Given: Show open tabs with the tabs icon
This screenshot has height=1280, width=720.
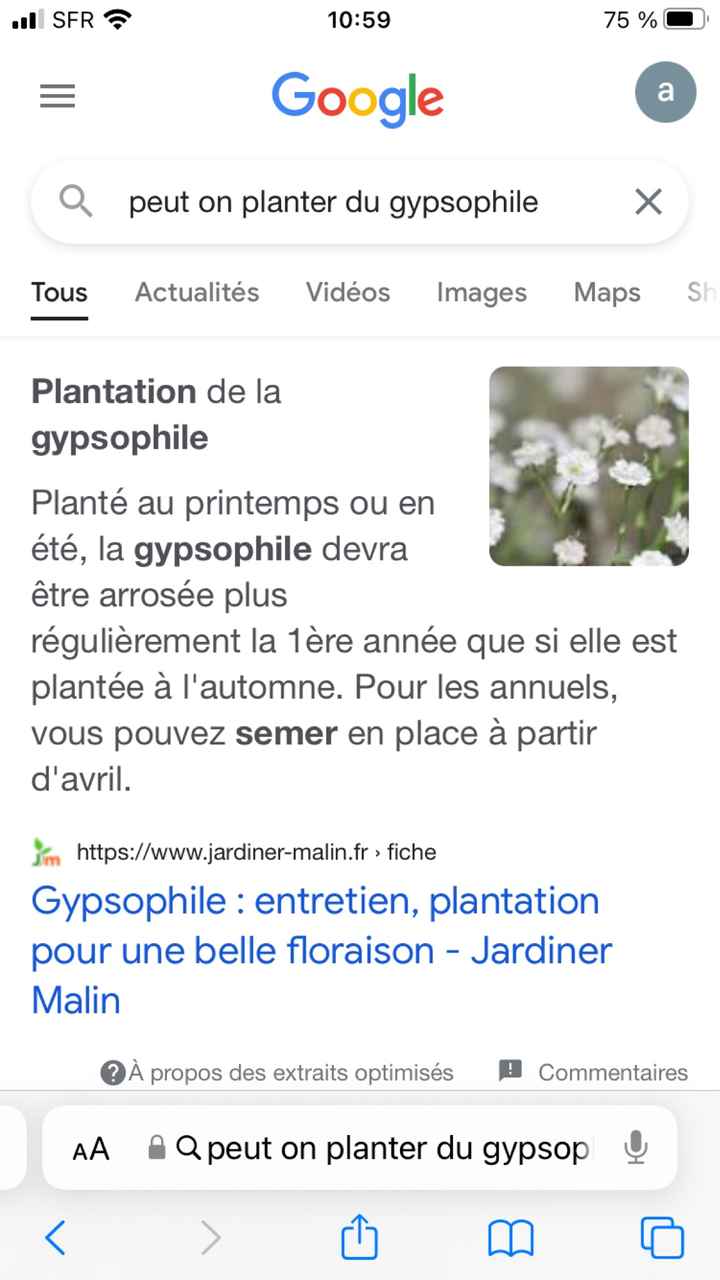Looking at the screenshot, I should (x=661, y=1237).
